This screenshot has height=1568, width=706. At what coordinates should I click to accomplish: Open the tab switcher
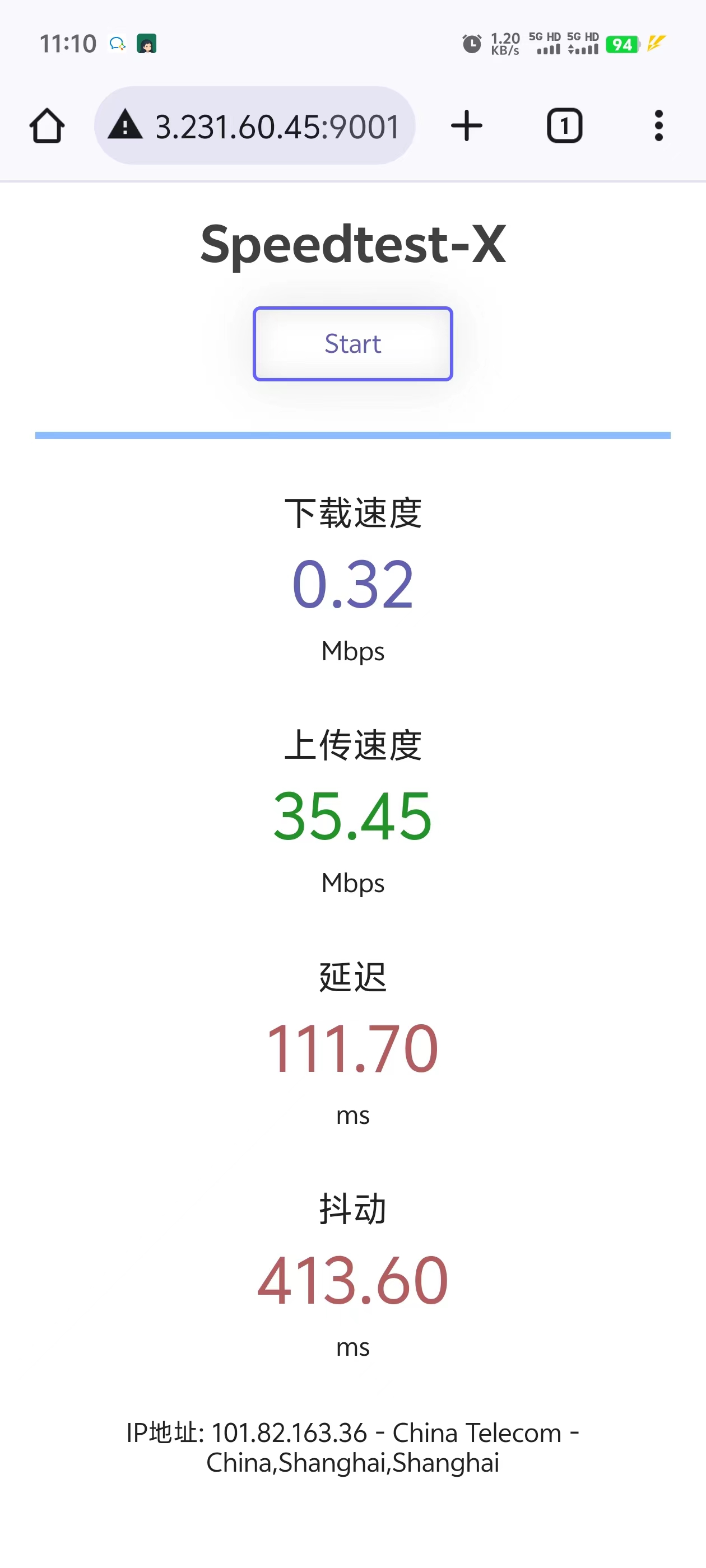[x=564, y=126]
